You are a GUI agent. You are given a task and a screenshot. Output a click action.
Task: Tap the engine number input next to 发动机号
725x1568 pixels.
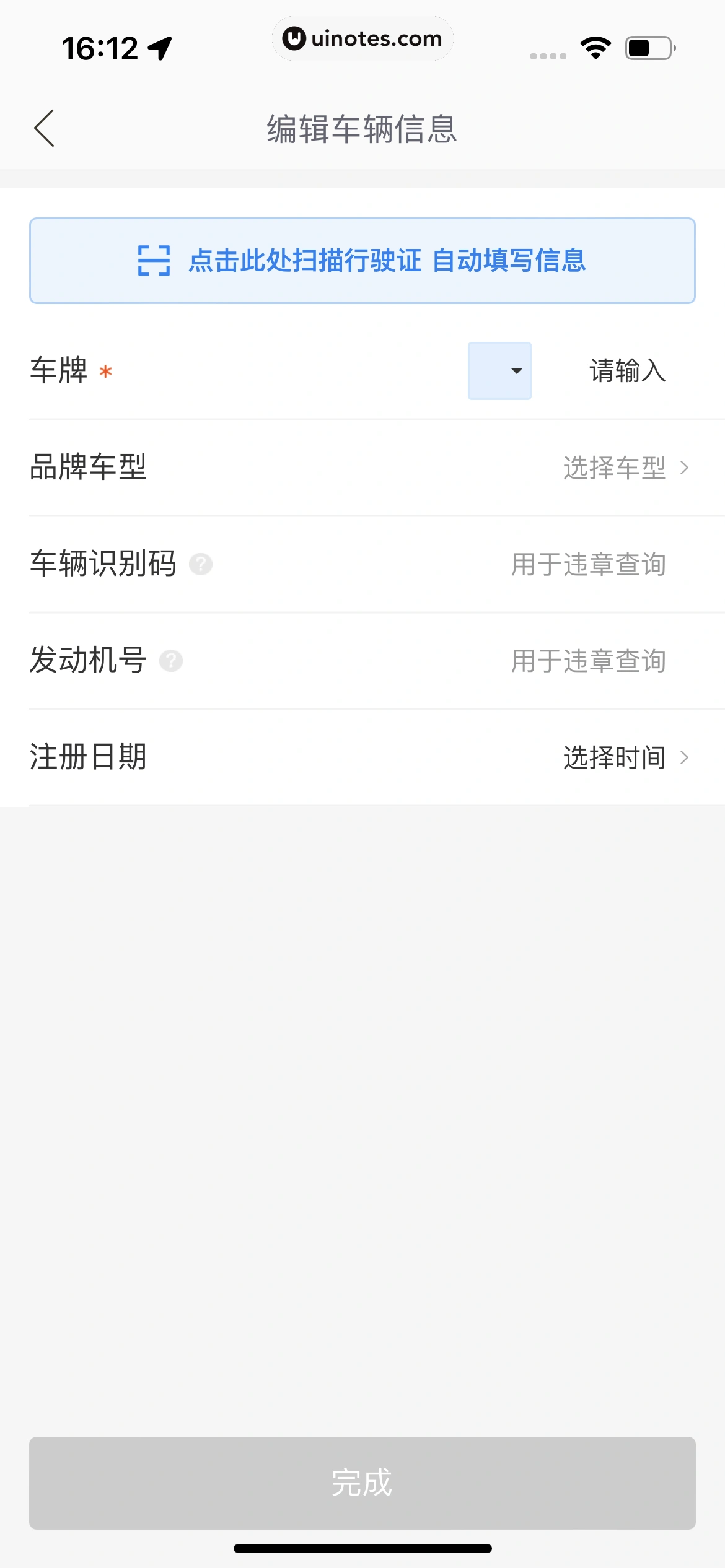589,661
